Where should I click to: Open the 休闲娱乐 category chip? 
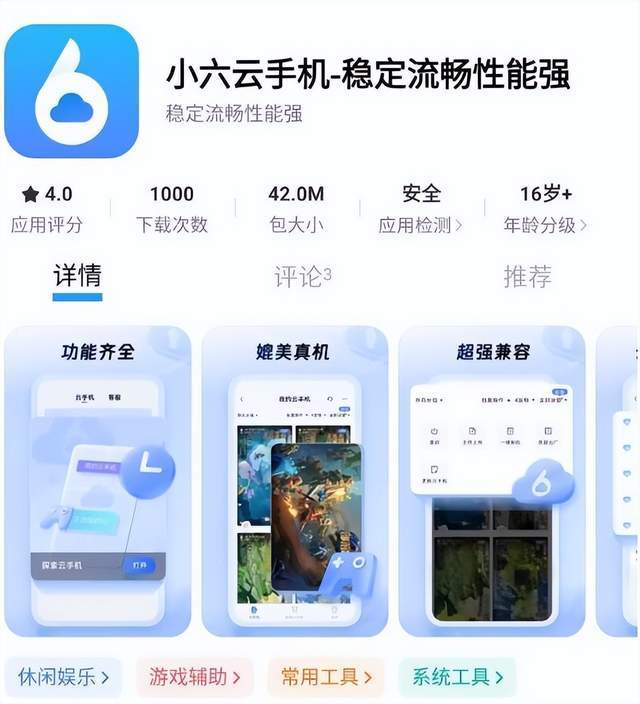[x=64, y=677]
